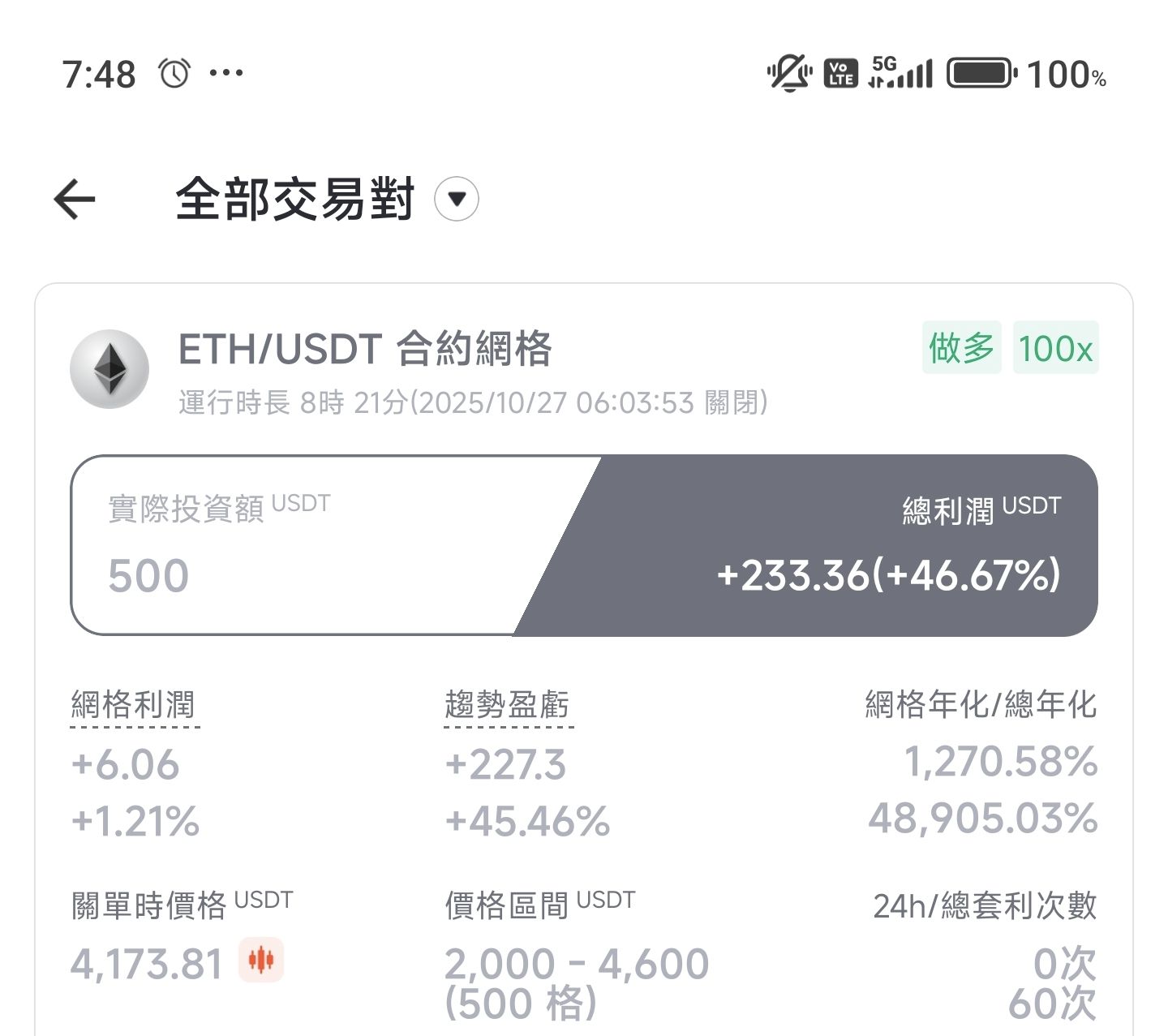Go back using the arrow icon
1168x1036 pixels.
point(75,200)
